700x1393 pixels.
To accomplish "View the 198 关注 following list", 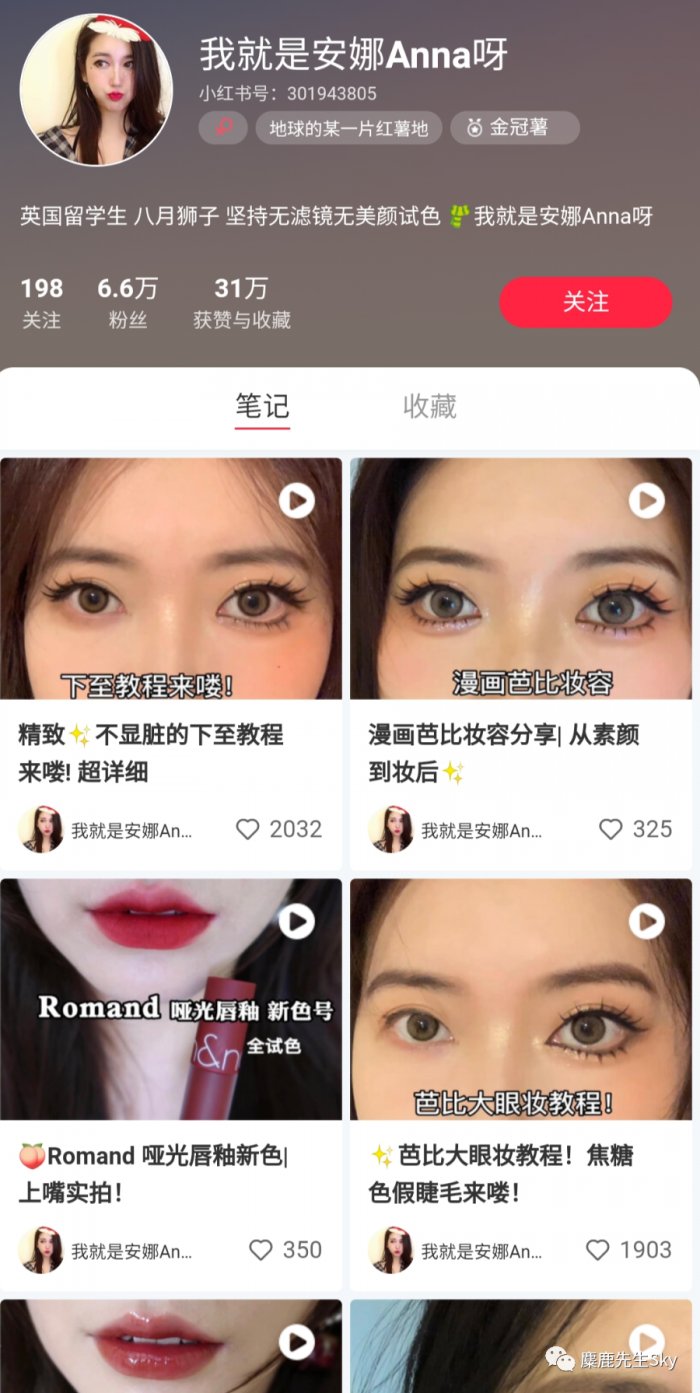I will tap(41, 303).
